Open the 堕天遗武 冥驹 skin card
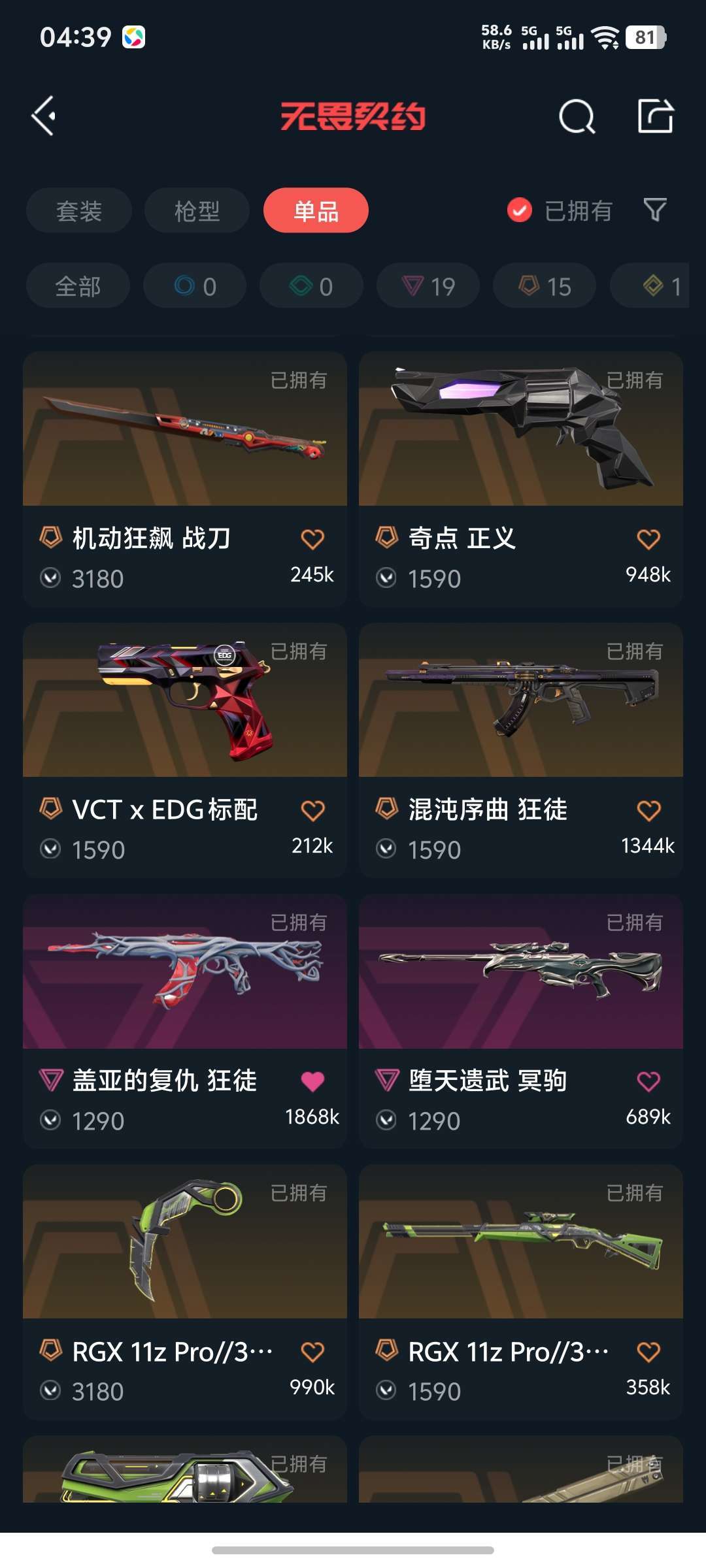This screenshot has width=706, height=1568. tap(521, 1021)
